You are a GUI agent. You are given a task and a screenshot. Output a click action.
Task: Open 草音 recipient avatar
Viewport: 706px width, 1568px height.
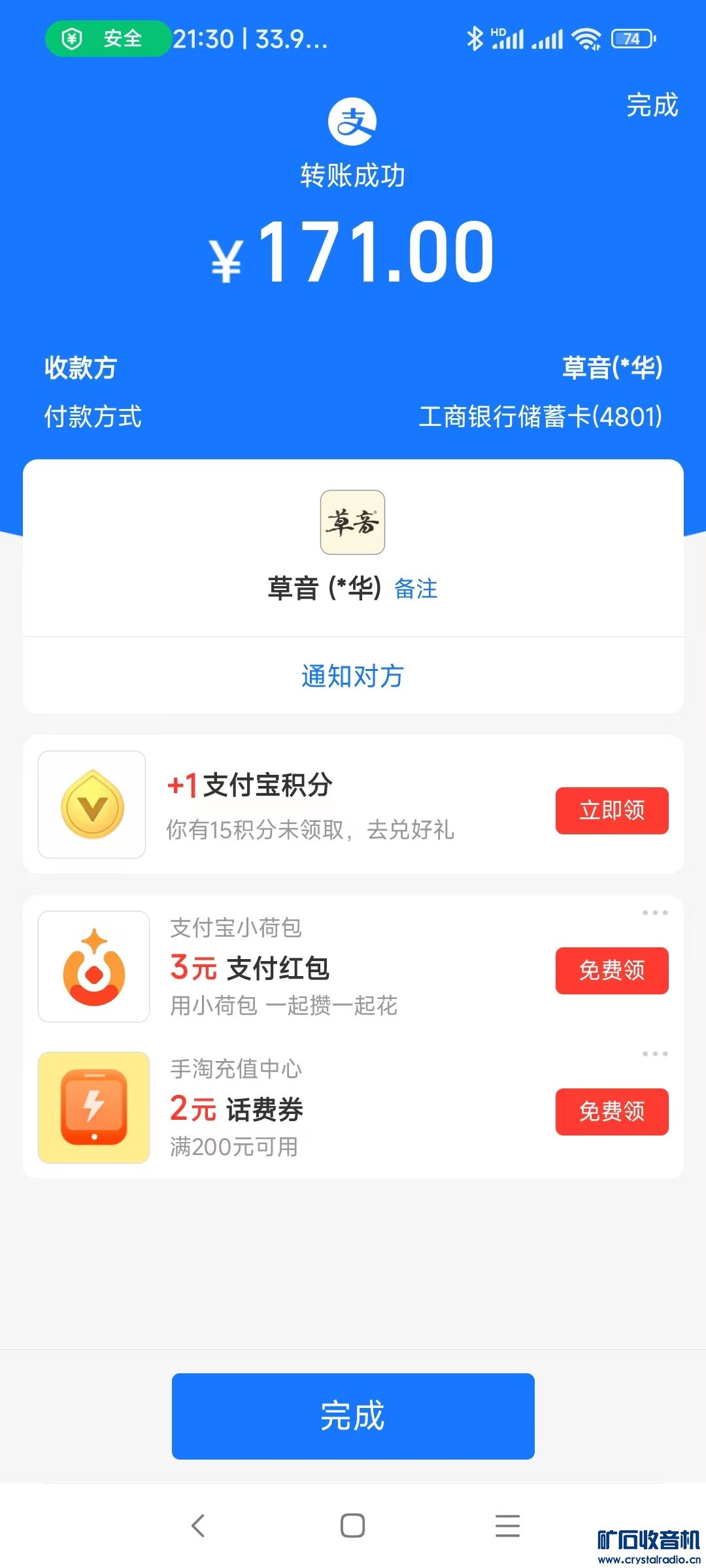pyautogui.click(x=352, y=522)
